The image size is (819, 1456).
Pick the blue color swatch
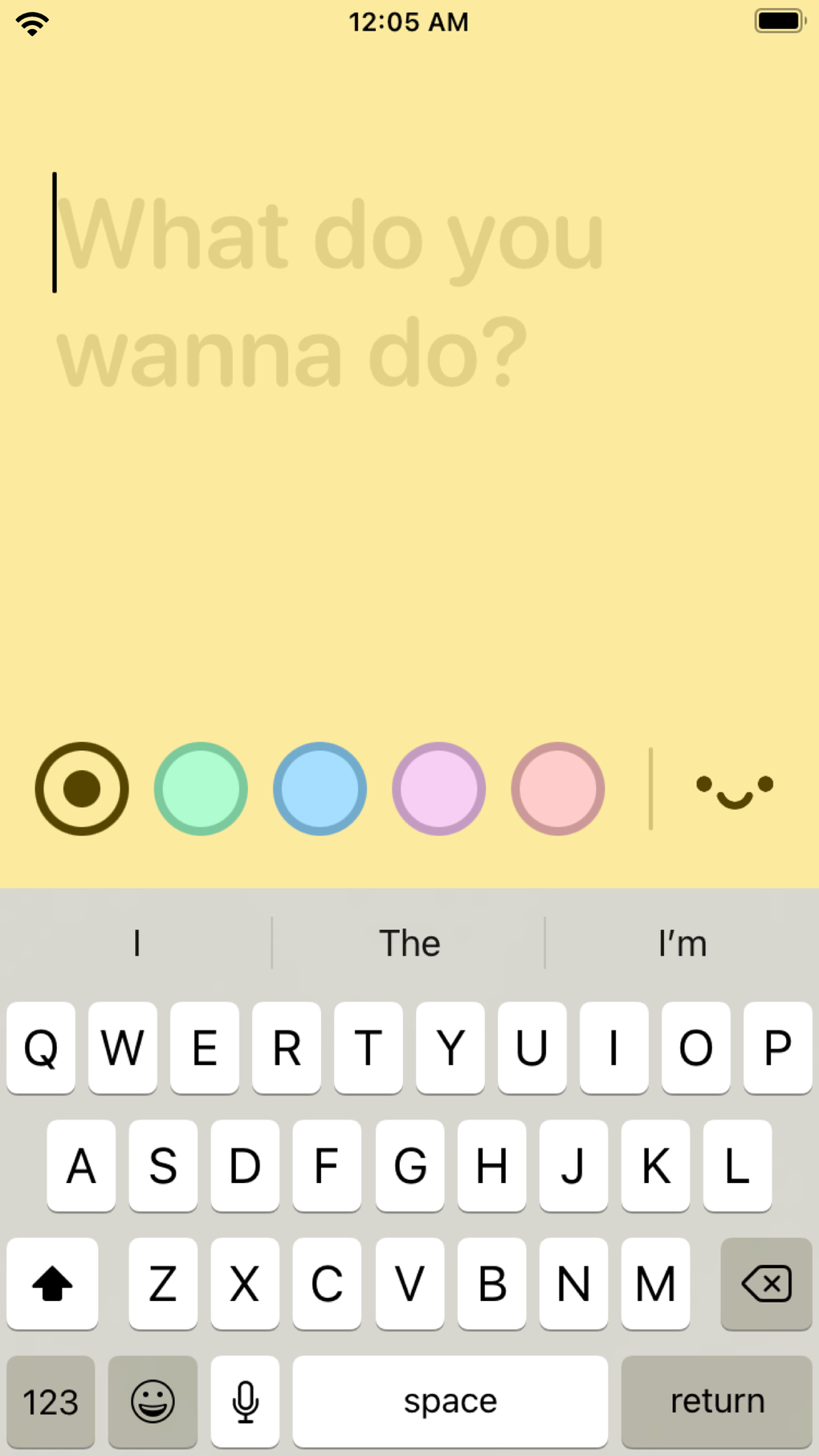320,789
